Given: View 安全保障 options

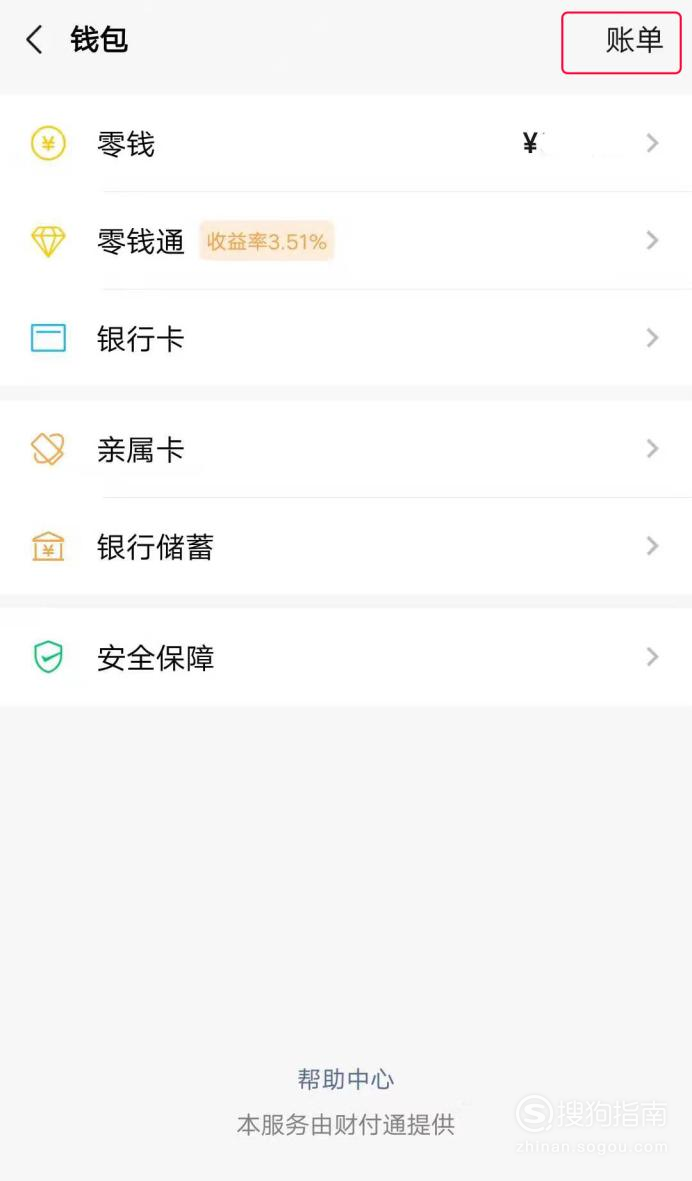Looking at the screenshot, I should 346,657.
